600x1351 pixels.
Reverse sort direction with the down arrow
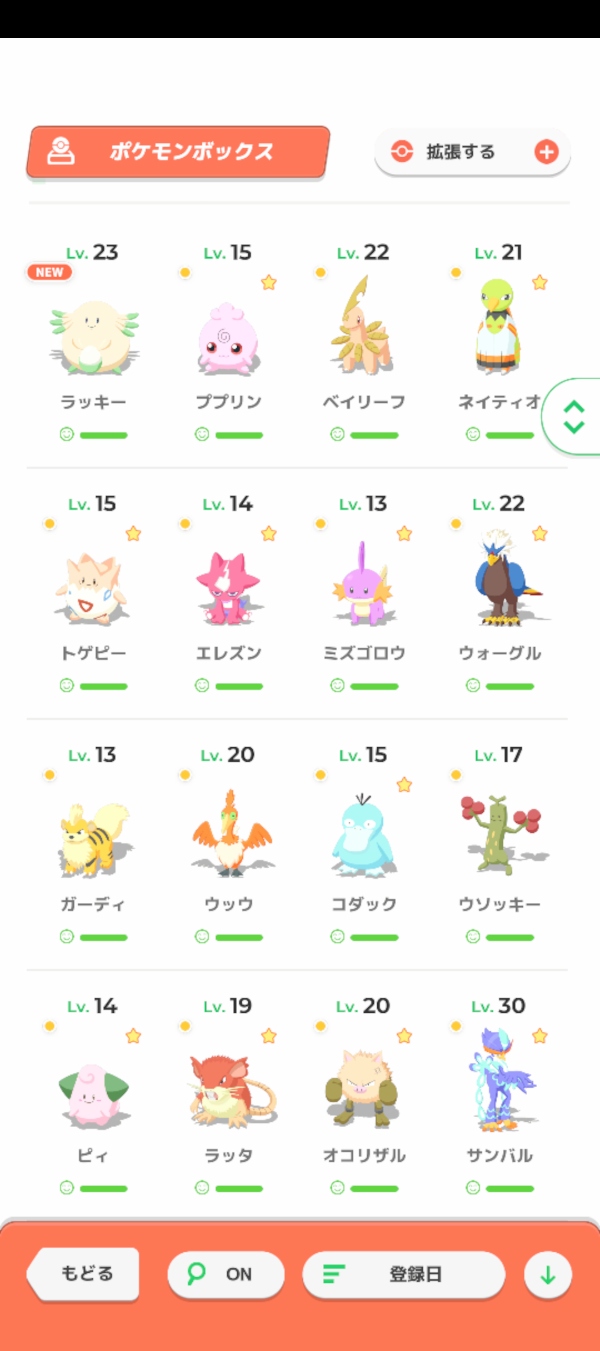click(x=548, y=1275)
